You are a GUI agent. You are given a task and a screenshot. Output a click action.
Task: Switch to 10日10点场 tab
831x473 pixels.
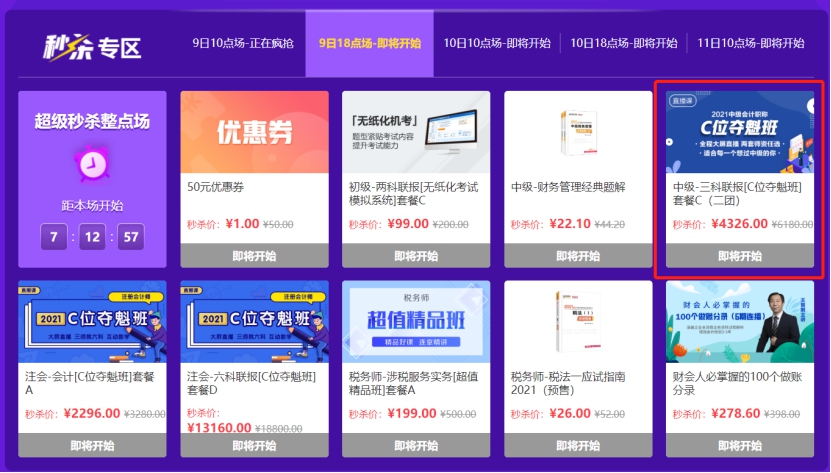click(497, 43)
